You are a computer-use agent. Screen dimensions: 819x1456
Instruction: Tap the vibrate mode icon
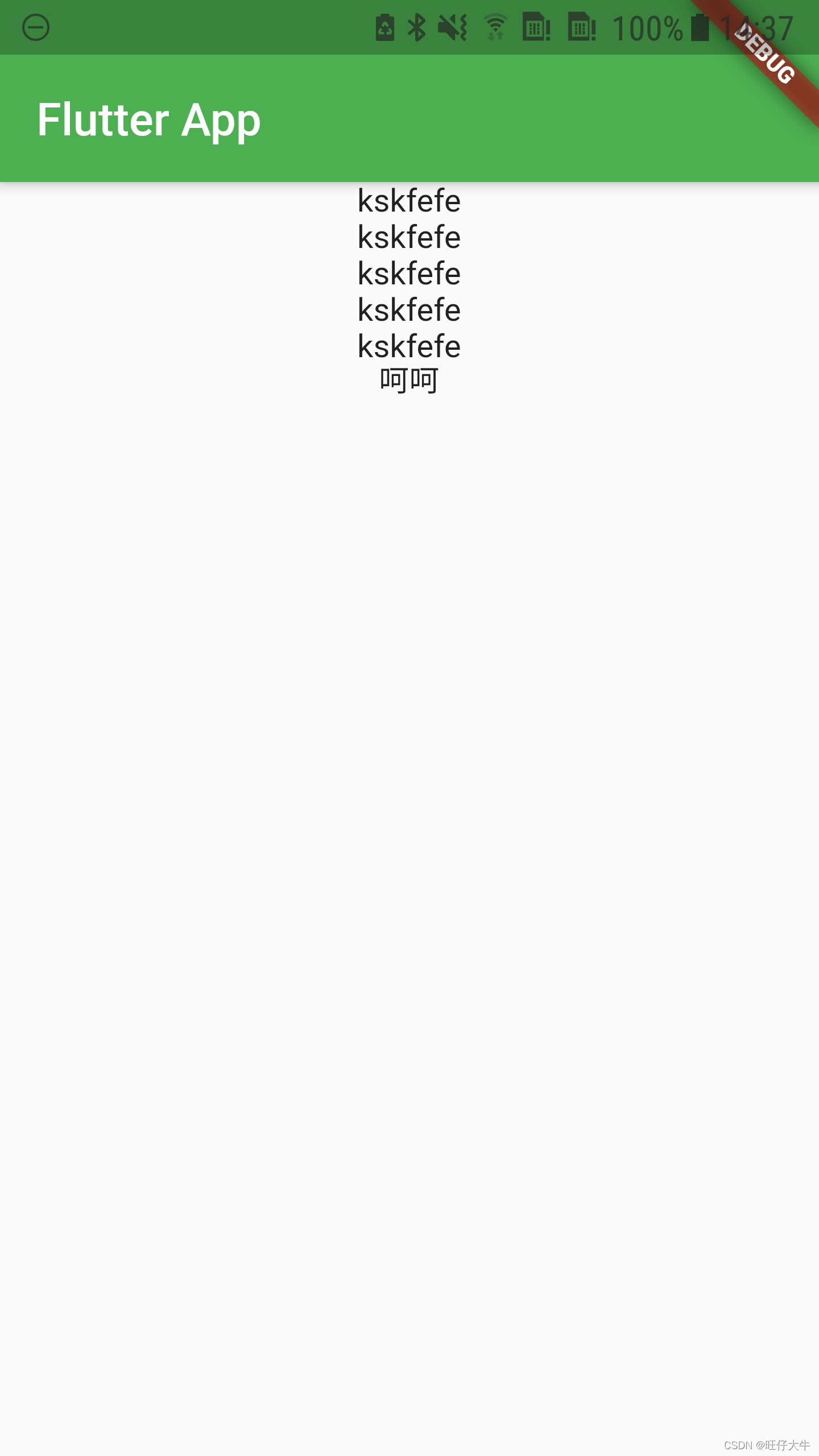tap(452, 27)
